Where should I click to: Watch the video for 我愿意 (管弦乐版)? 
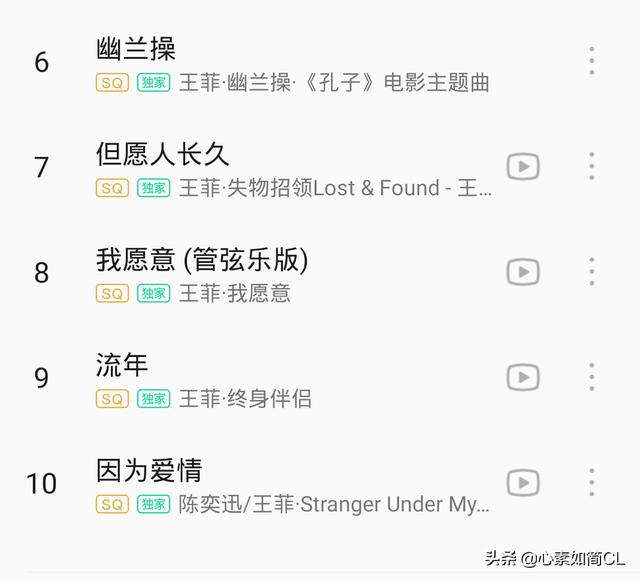pos(523,272)
